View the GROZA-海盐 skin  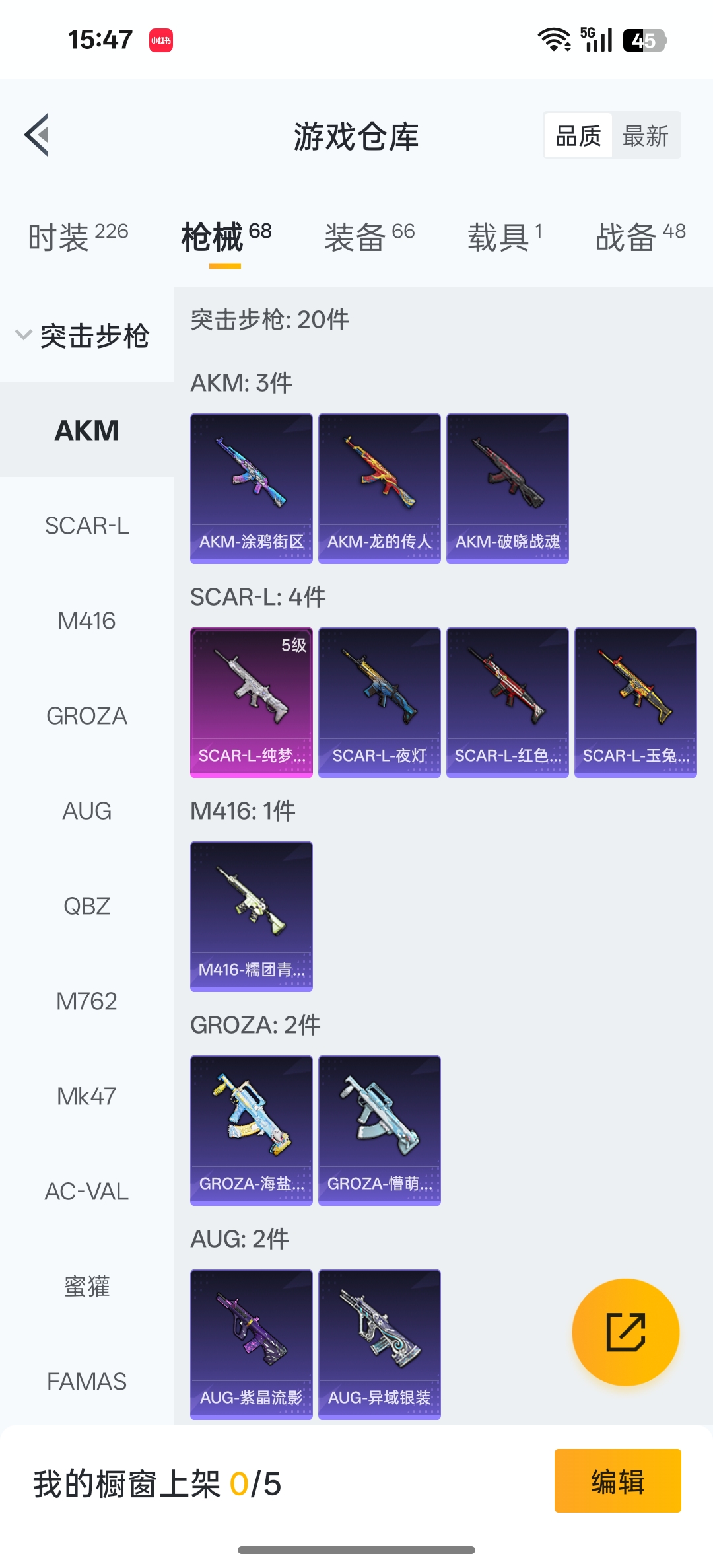pos(251,1131)
